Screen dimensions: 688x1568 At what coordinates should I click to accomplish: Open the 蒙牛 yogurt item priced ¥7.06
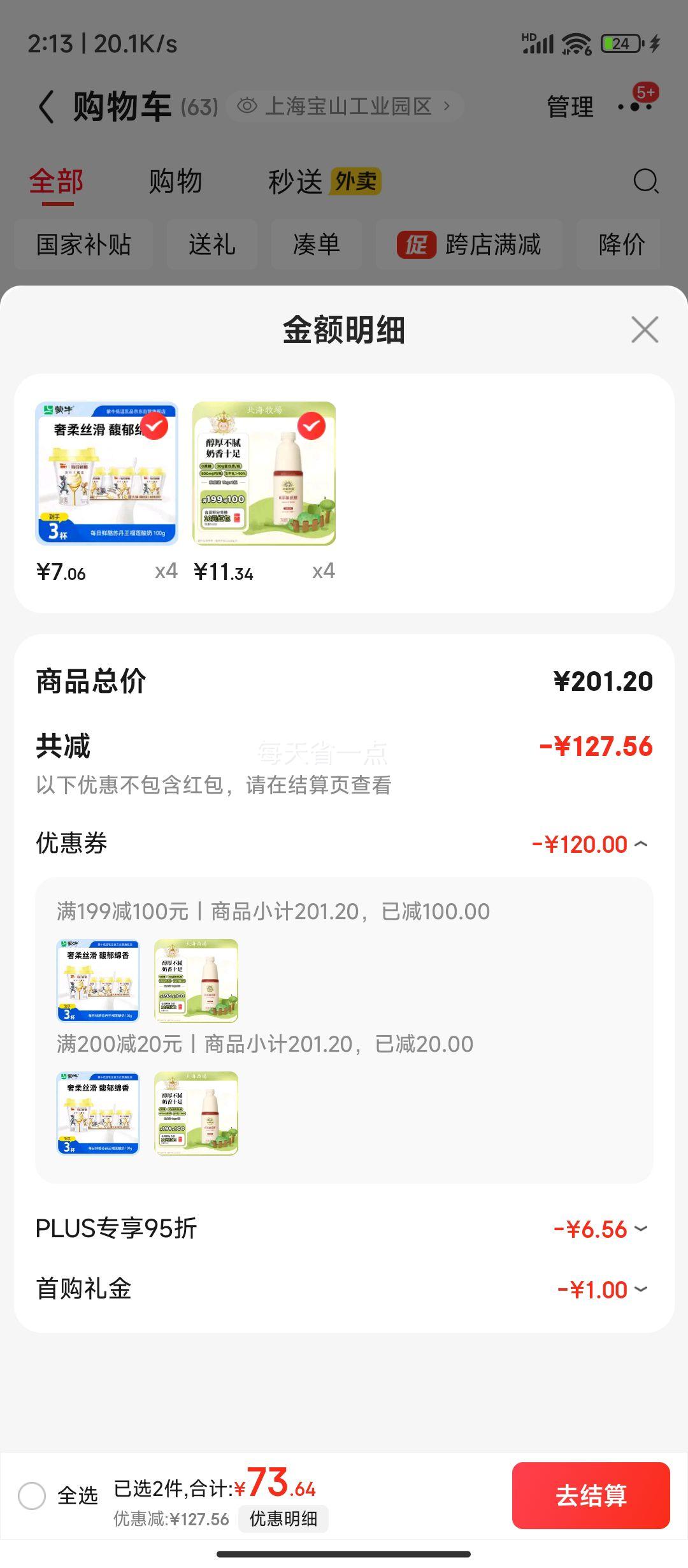coord(106,474)
